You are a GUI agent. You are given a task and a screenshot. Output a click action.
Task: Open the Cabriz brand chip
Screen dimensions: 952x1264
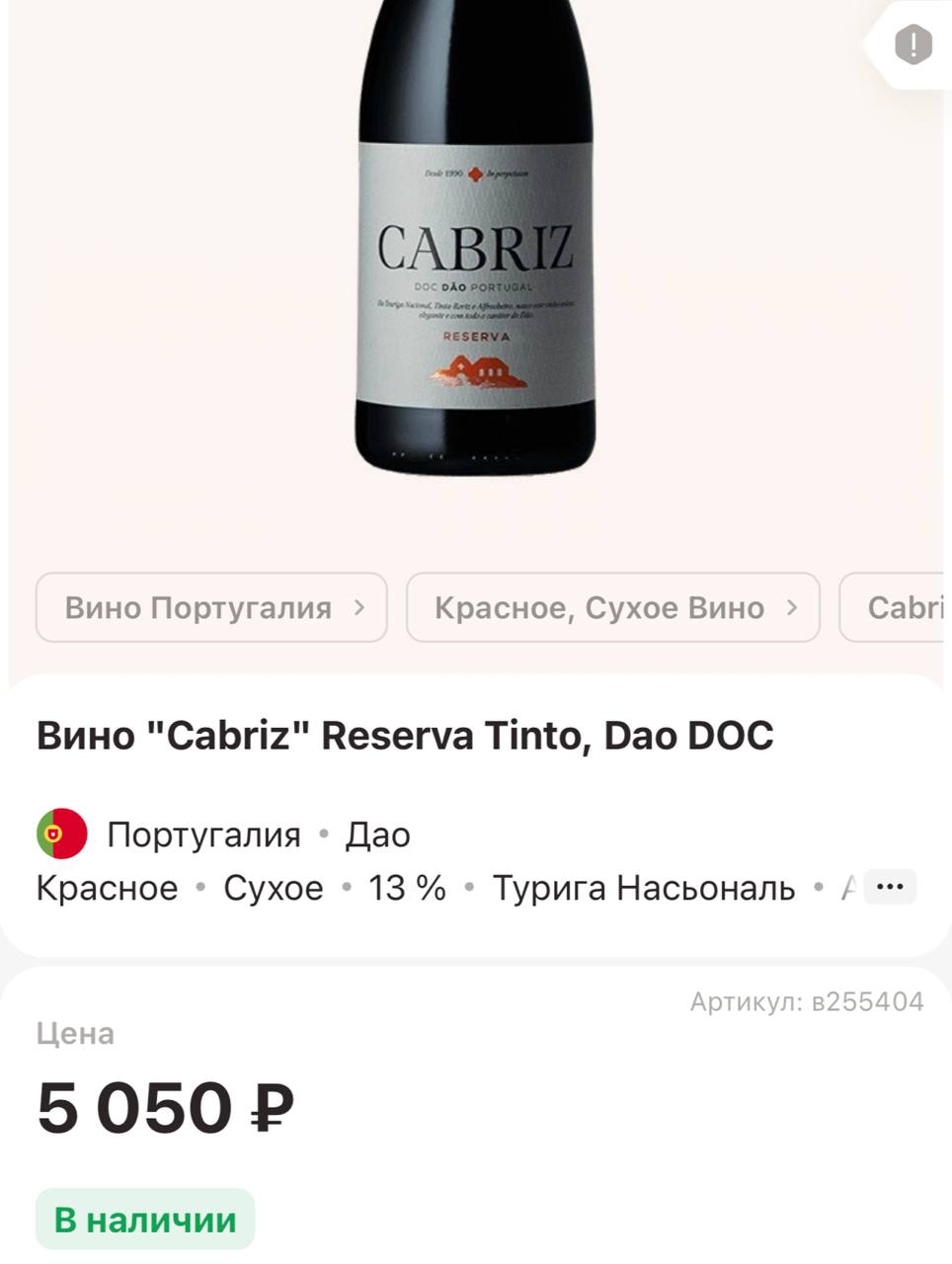[x=901, y=607]
